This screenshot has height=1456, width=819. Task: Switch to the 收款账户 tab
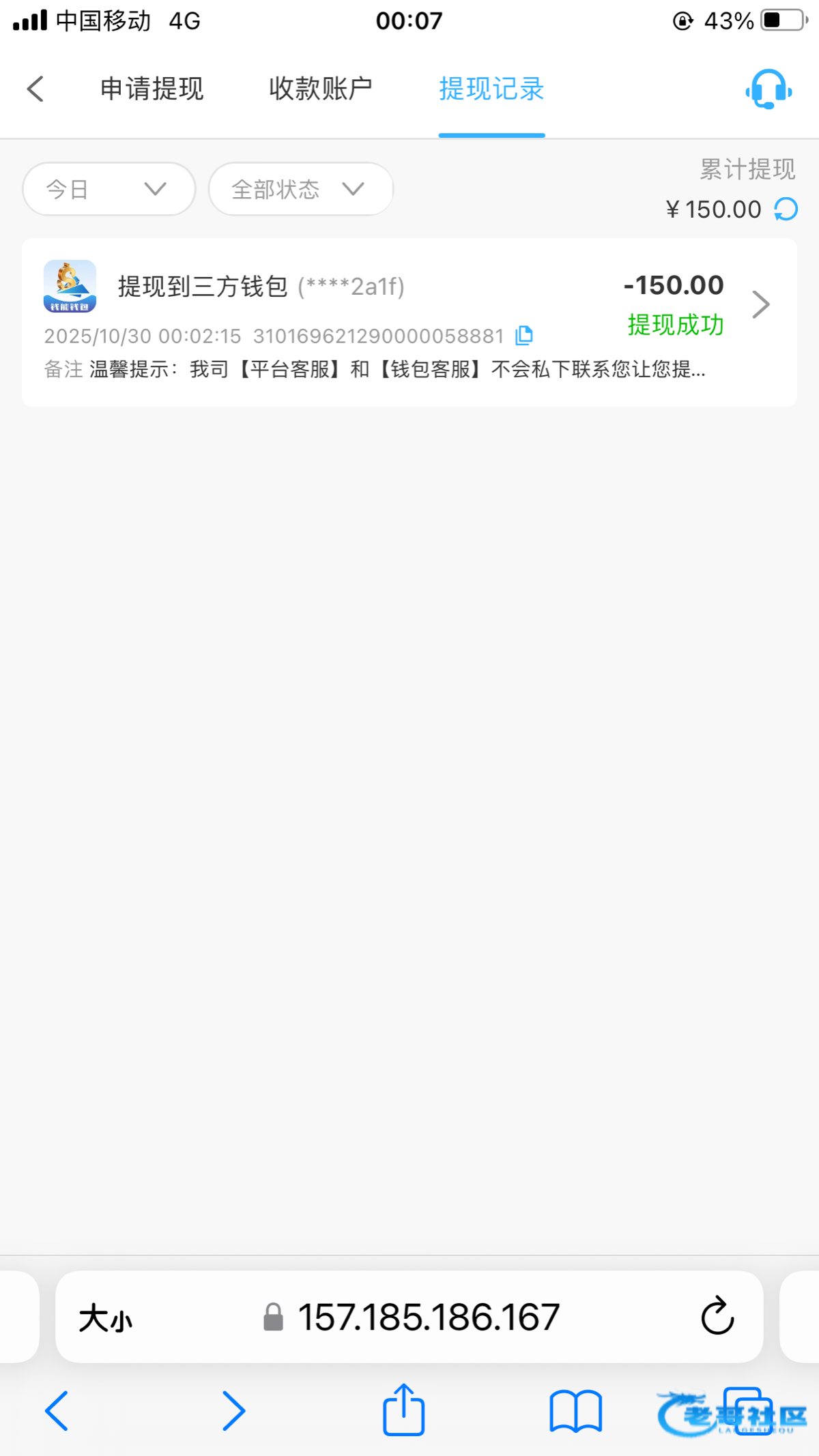coord(320,89)
